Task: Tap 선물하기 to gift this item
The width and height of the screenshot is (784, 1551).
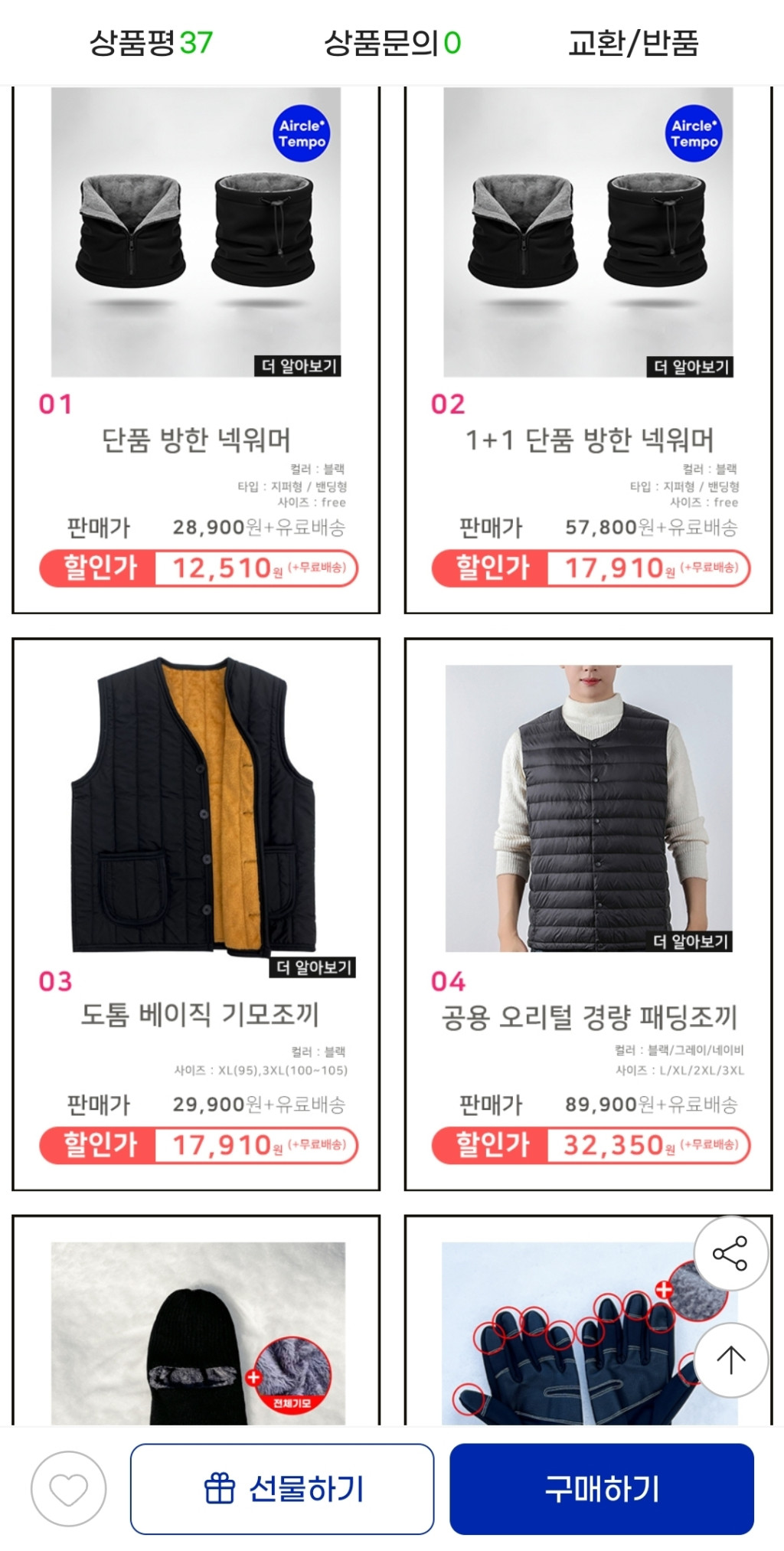Action: pos(282,1489)
